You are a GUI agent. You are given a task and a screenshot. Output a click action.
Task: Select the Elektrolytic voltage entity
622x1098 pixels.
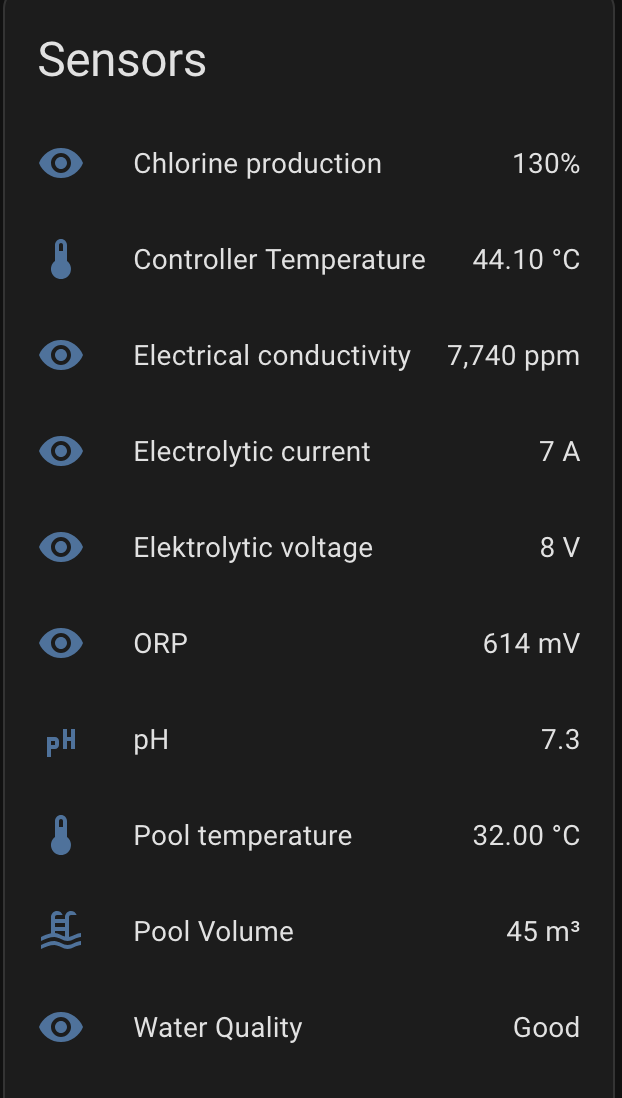pyautogui.click(x=253, y=548)
